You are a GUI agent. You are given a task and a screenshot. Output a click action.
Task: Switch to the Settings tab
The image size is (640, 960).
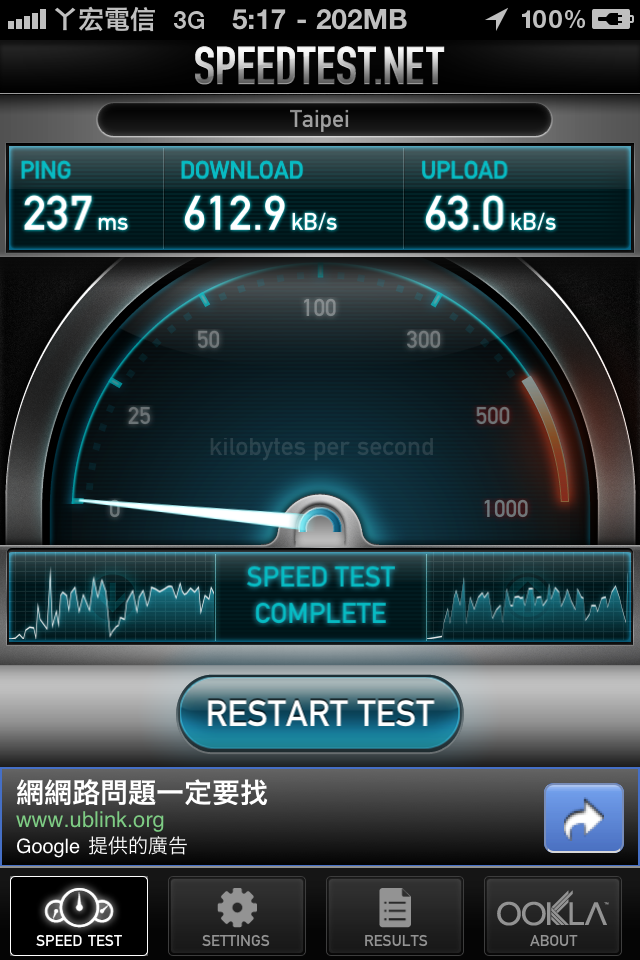pyautogui.click(x=236, y=916)
